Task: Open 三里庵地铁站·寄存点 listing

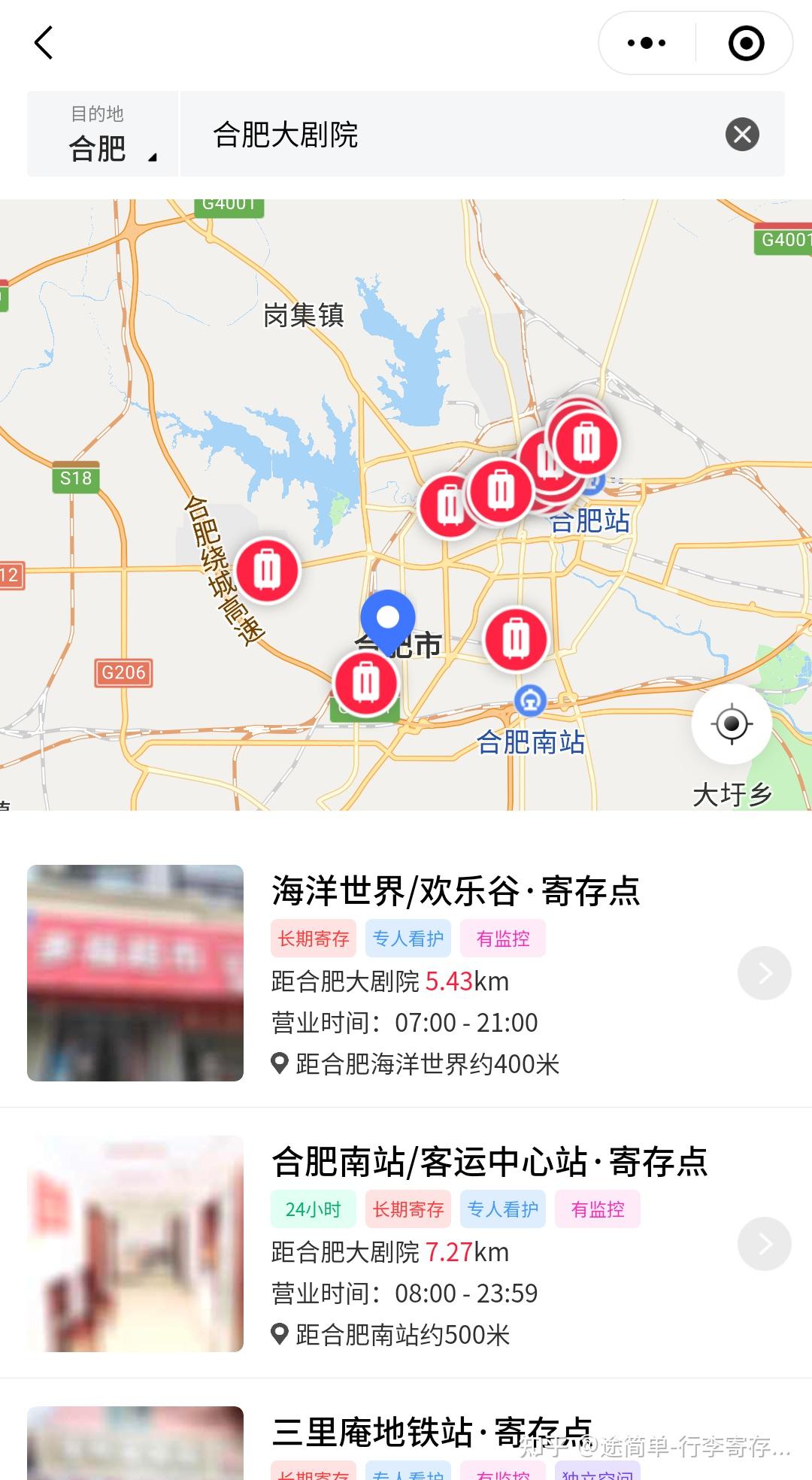Action: [432, 1431]
